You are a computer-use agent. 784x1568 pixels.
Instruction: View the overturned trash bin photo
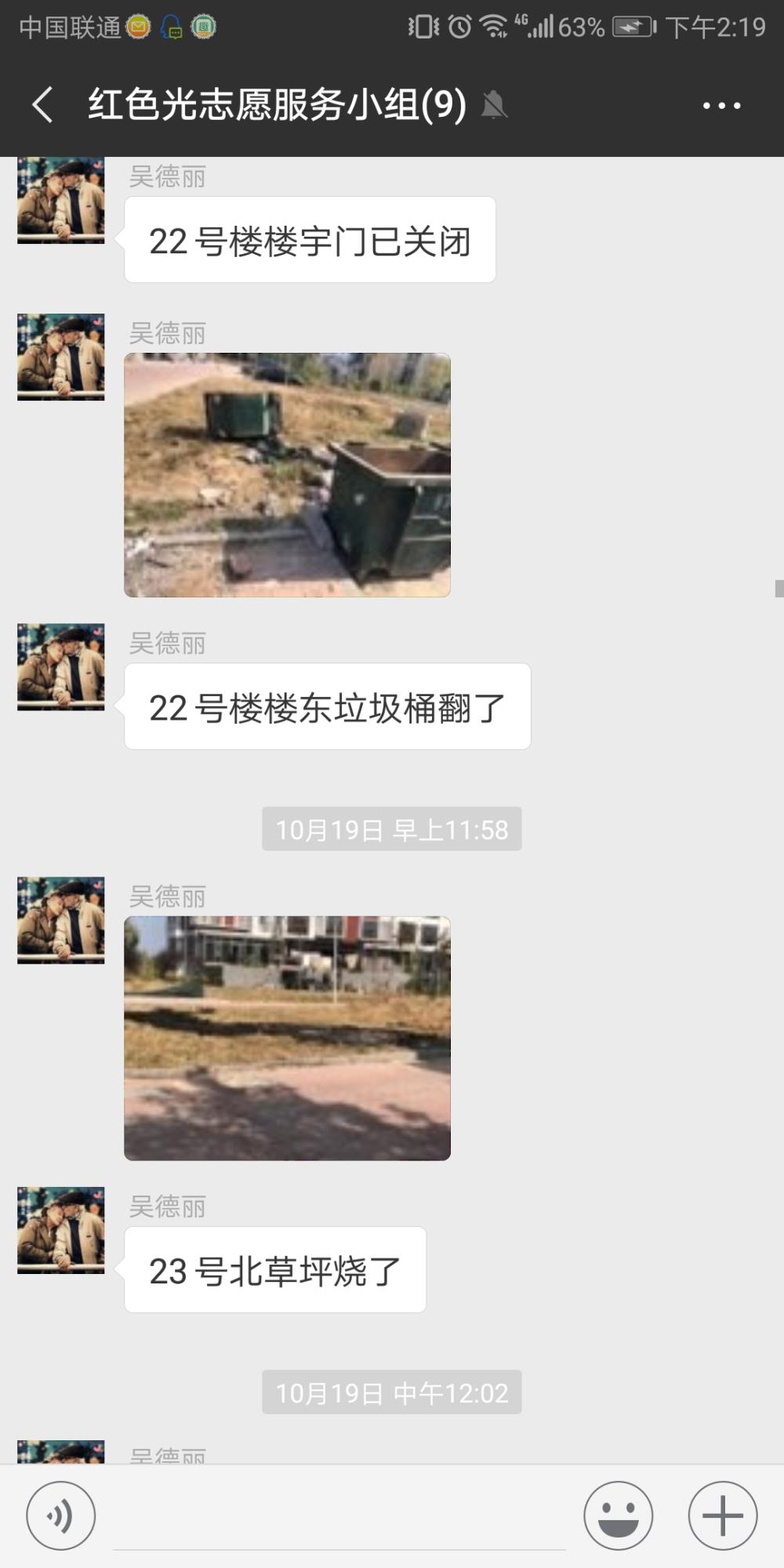coord(287,475)
